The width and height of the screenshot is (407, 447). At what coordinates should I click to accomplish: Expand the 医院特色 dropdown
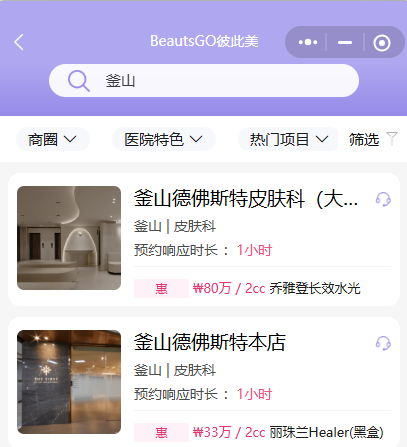(164, 139)
